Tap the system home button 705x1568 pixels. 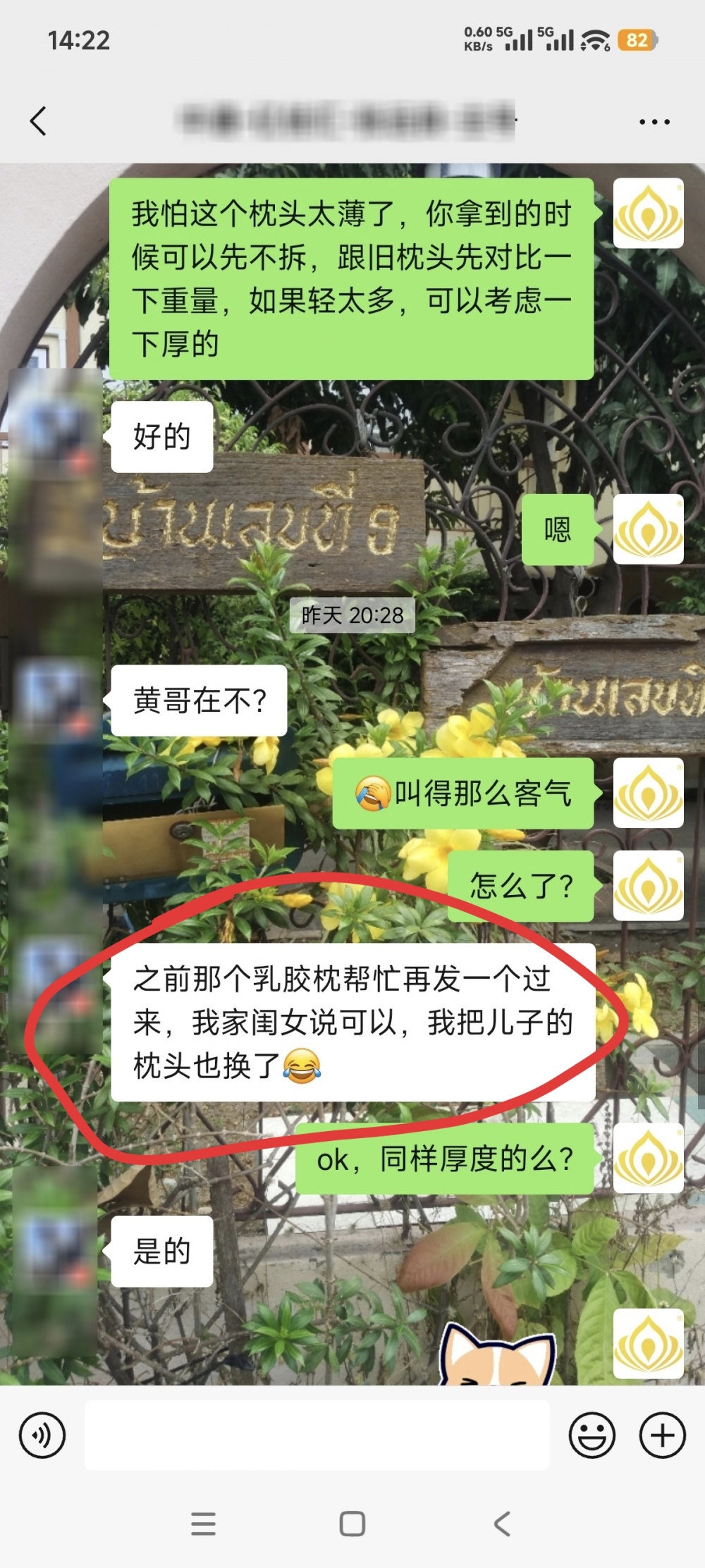pyautogui.click(x=352, y=1524)
